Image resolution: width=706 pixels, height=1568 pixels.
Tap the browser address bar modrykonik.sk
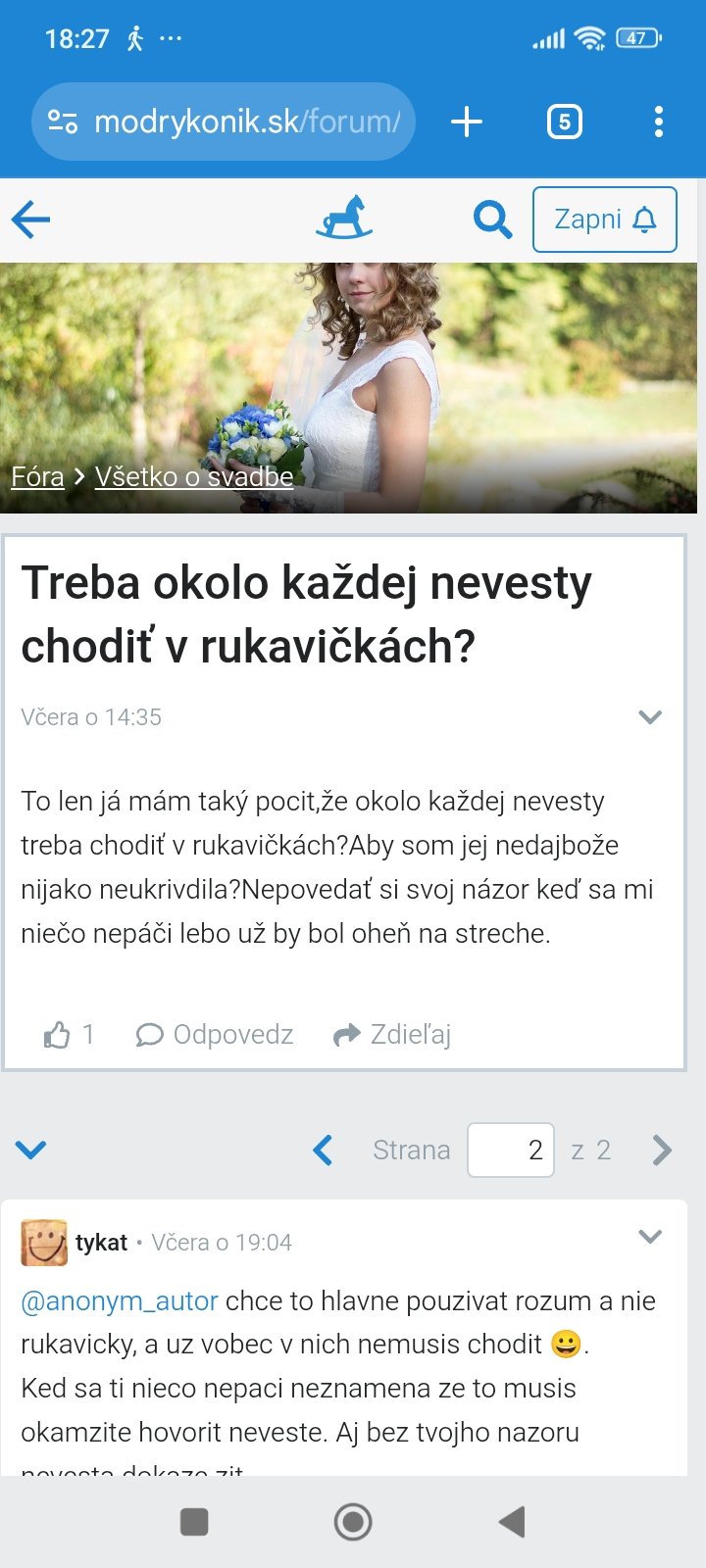click(x=224, y=122)
